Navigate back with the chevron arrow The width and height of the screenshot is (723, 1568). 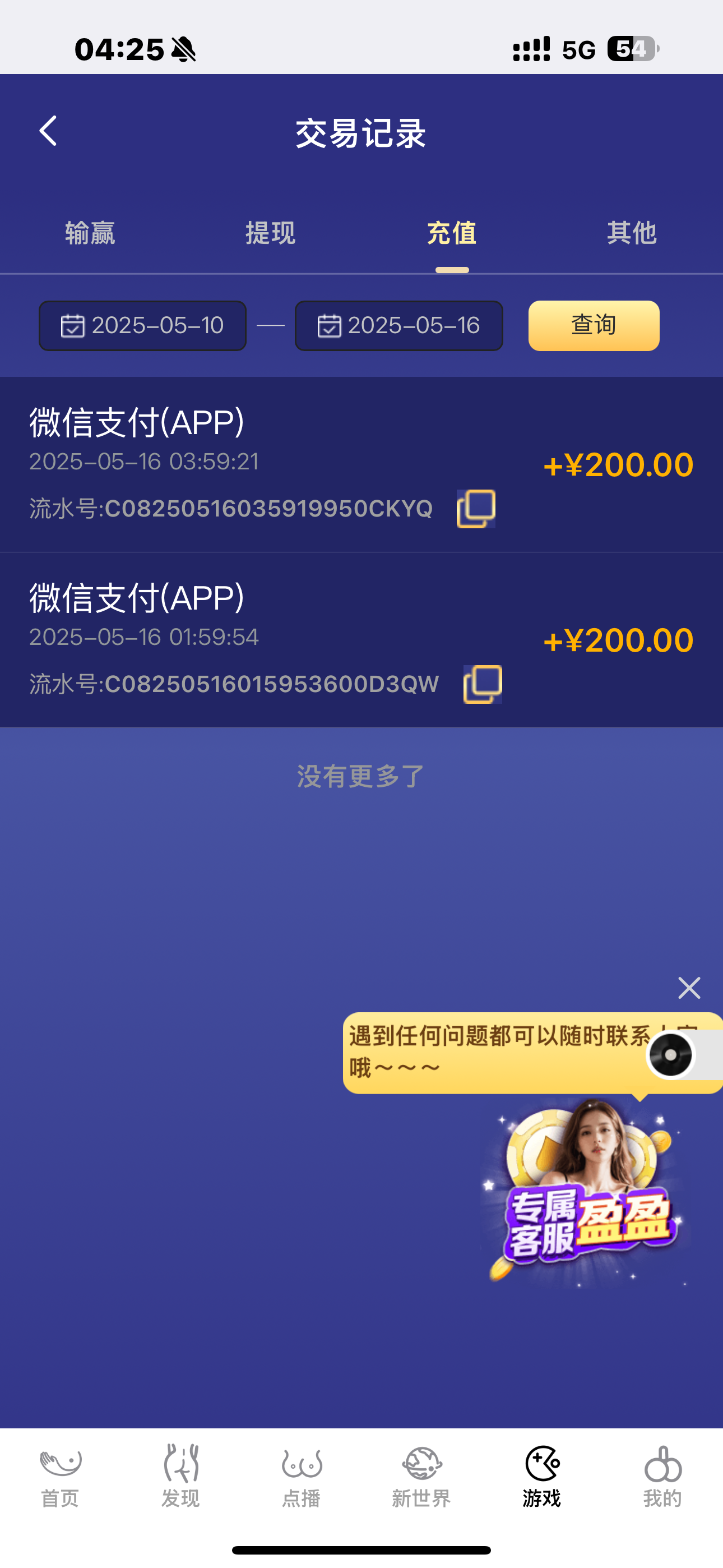[x=48, y=131]
